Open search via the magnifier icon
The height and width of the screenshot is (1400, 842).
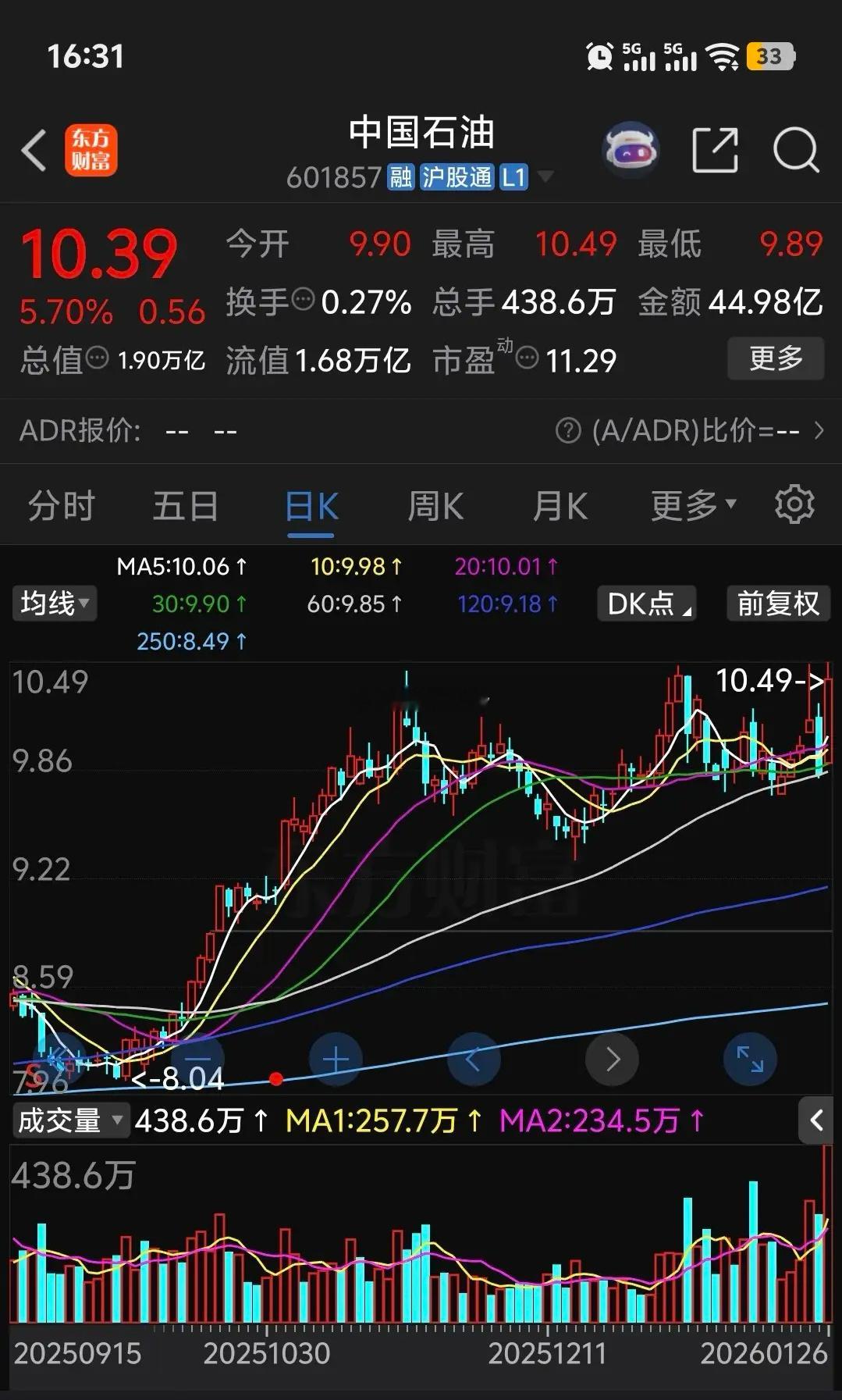795,150
